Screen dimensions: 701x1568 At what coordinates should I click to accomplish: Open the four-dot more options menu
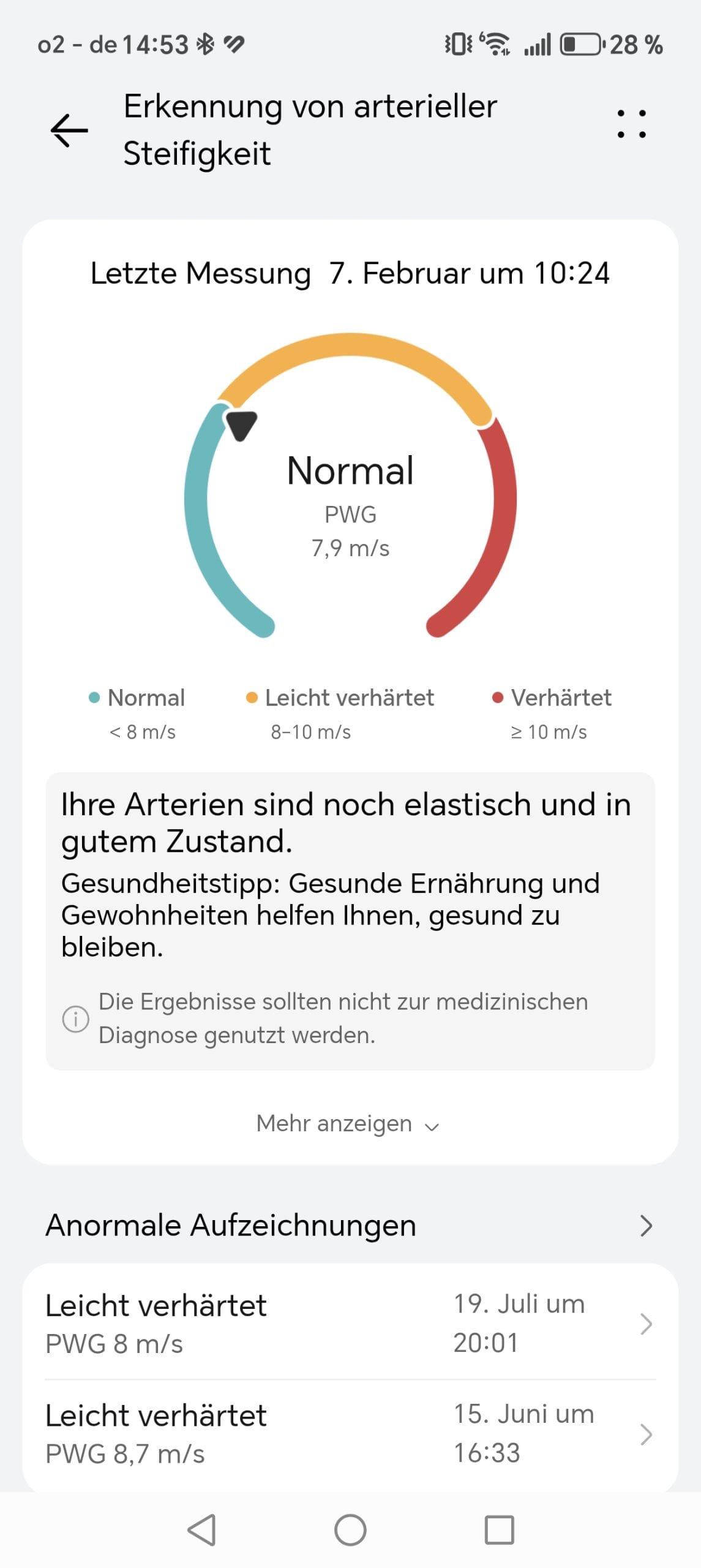(x=631, y=124)
